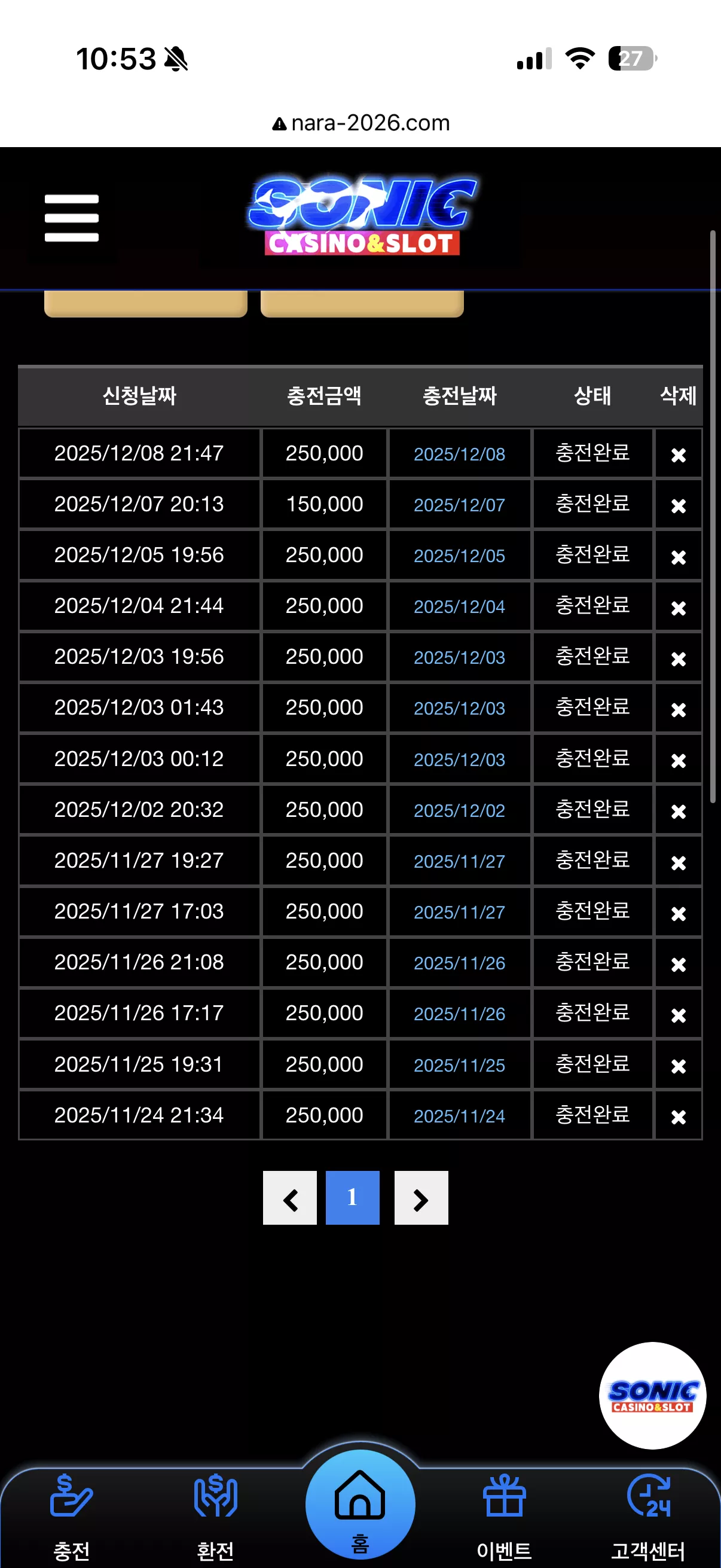This screenshot has height=1568, width=721.
Task: Delete the 2025/12/08 21:47 charge record
Action: click(x=679, y=454)
